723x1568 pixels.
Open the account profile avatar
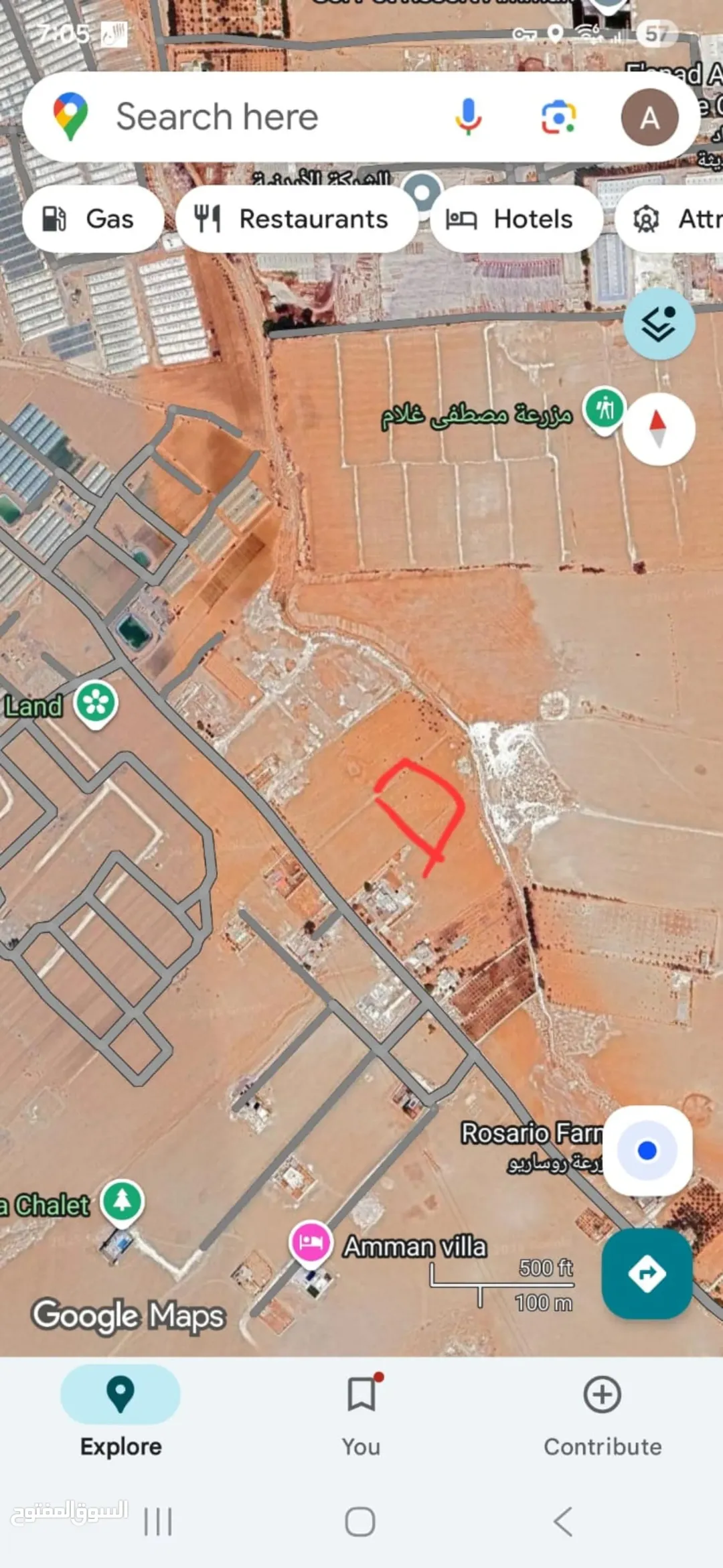tap(649, 117)
